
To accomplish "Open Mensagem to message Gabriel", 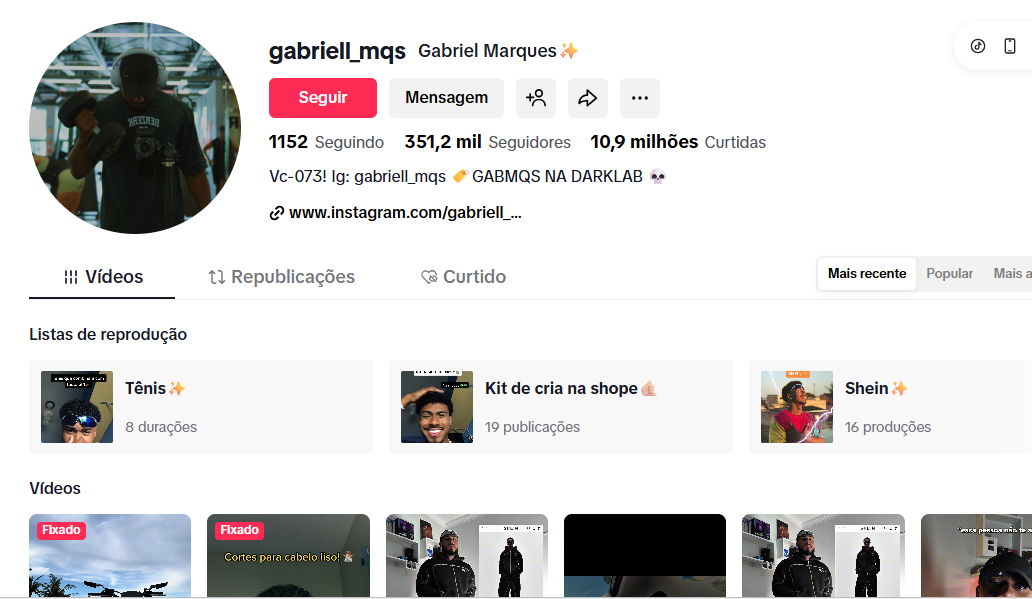I will 446,98.
